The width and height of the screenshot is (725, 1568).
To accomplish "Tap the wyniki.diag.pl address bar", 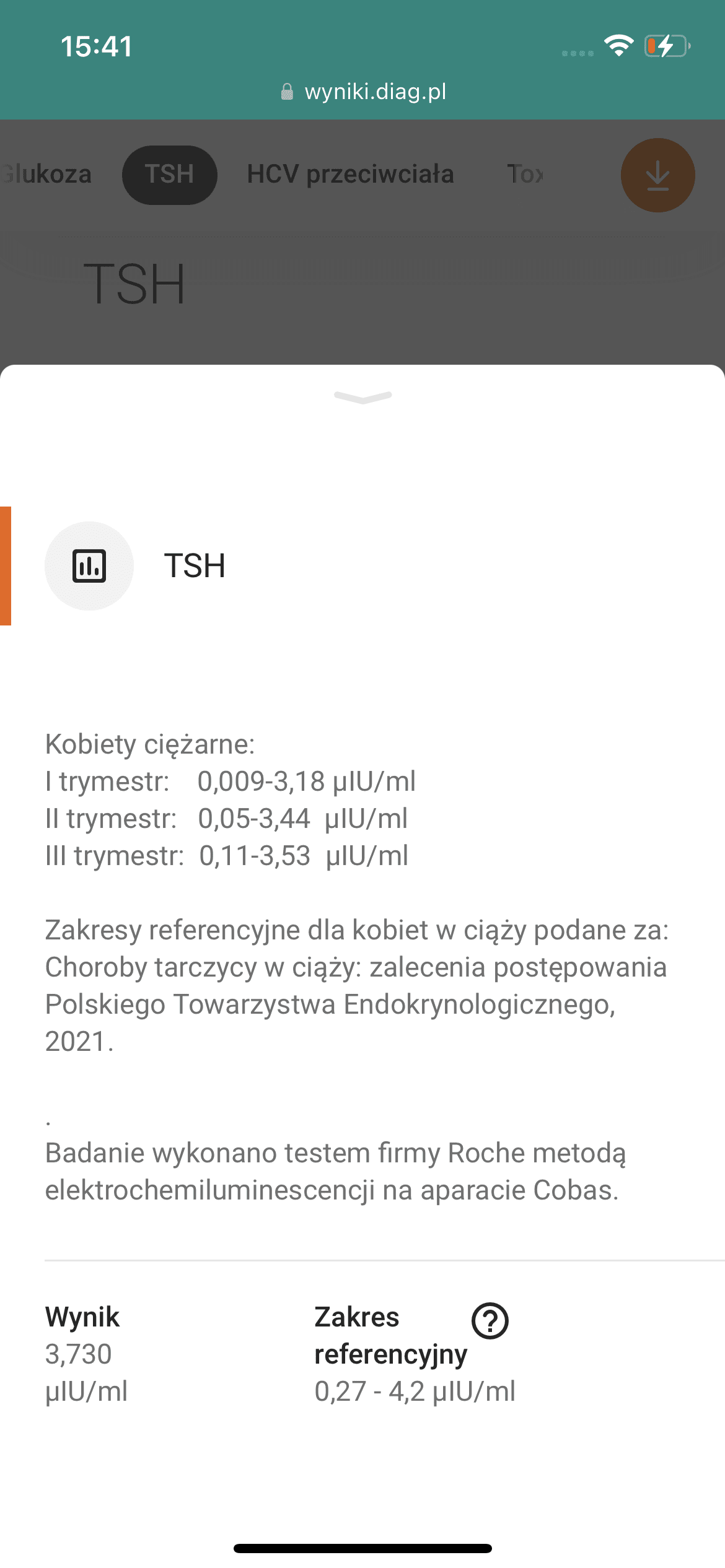I will (x=363, y=92).
